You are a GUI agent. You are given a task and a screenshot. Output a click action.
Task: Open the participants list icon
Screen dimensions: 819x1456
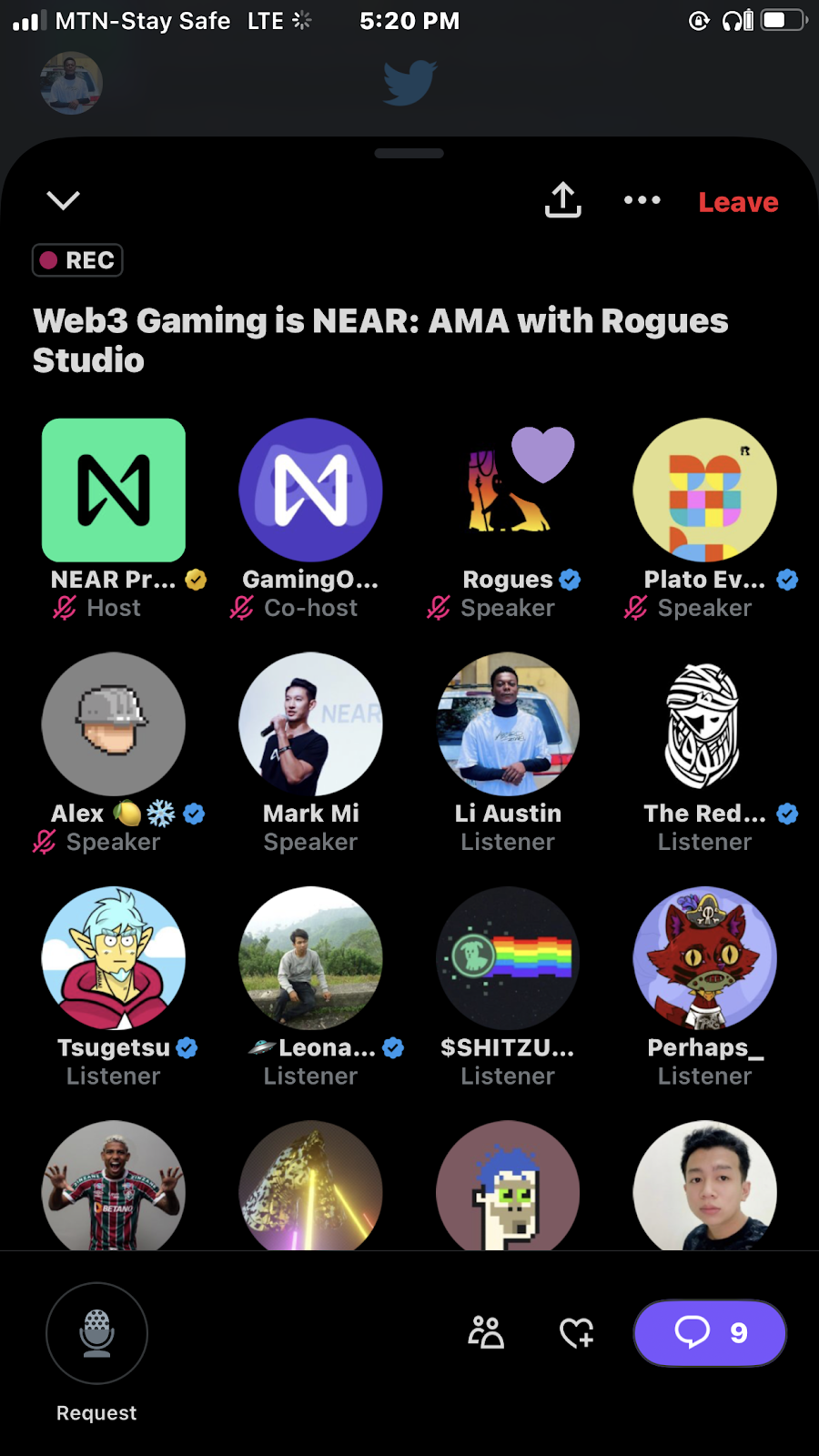click(486, 1333)
